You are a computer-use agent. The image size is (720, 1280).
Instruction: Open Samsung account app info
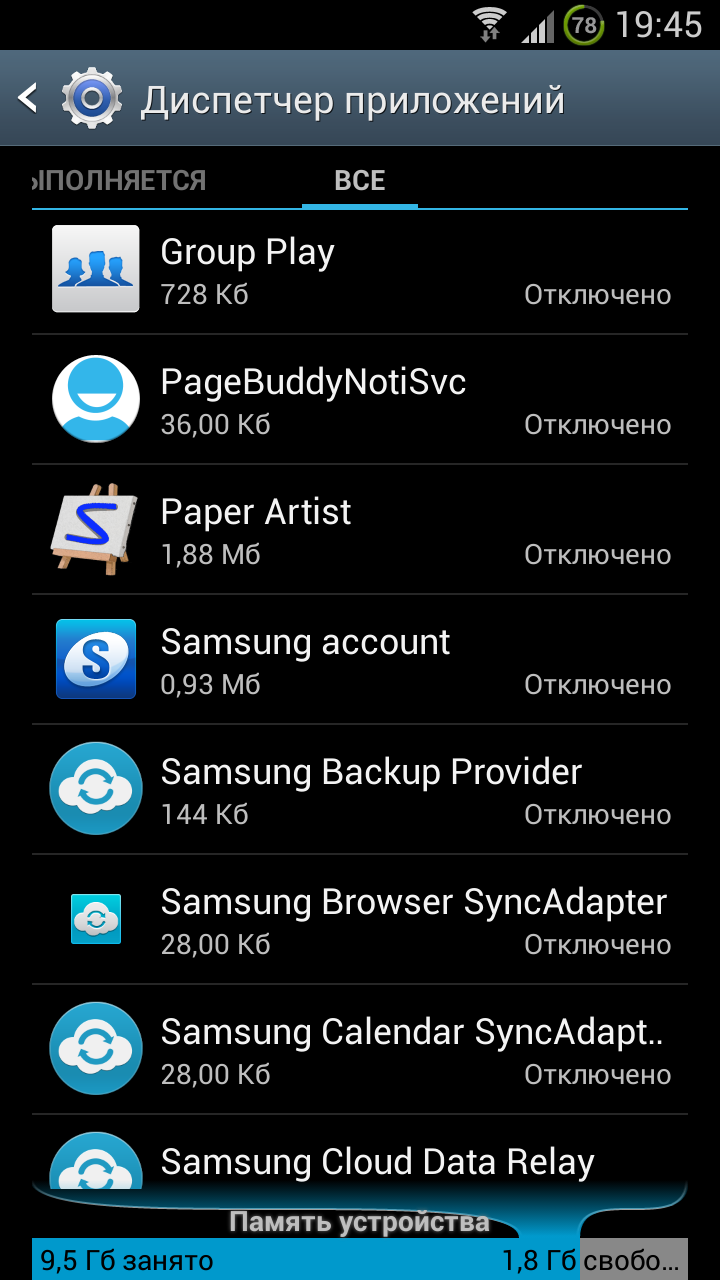pos(360,660)
